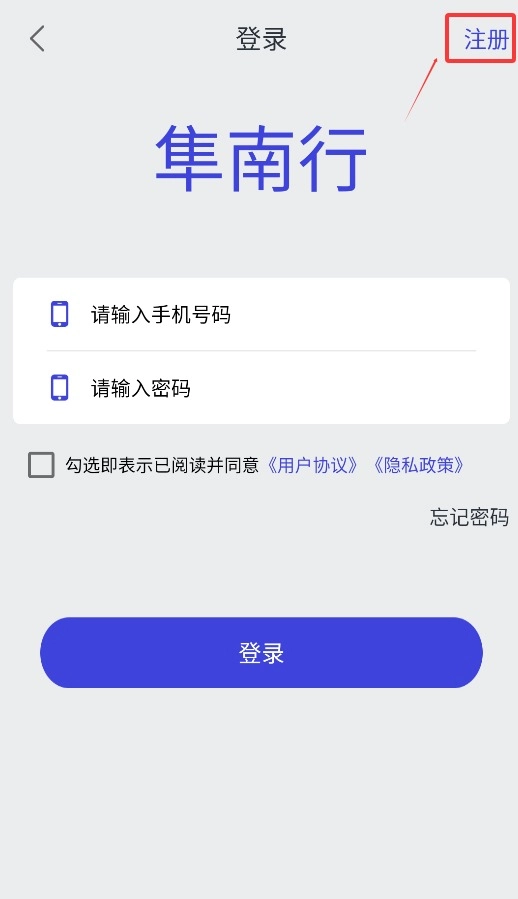
Task: Open the 《隐私政策》 link
Action: pos(419,465)
